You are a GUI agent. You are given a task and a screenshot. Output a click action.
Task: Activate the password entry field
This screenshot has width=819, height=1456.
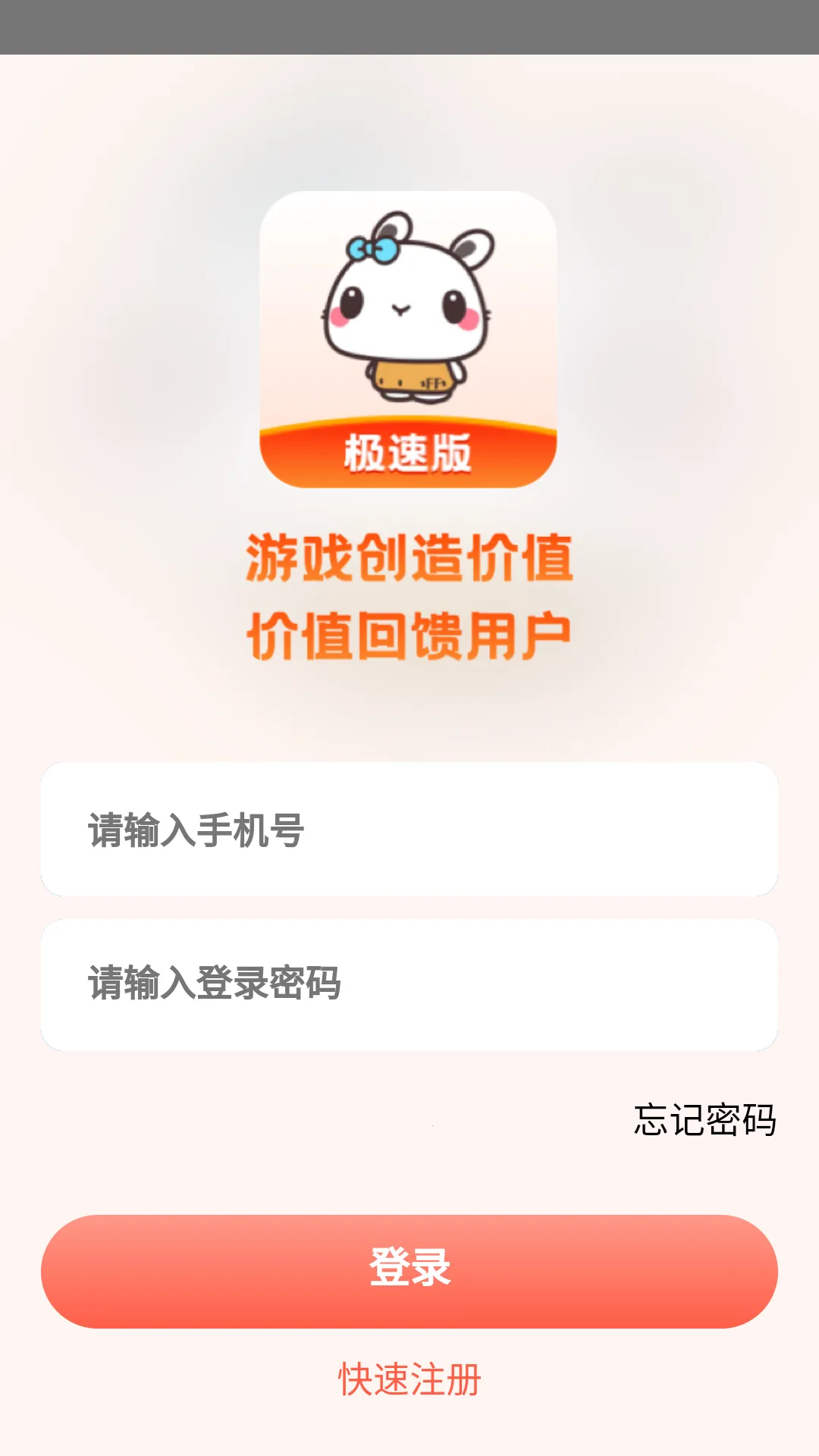tap(409, 981)
